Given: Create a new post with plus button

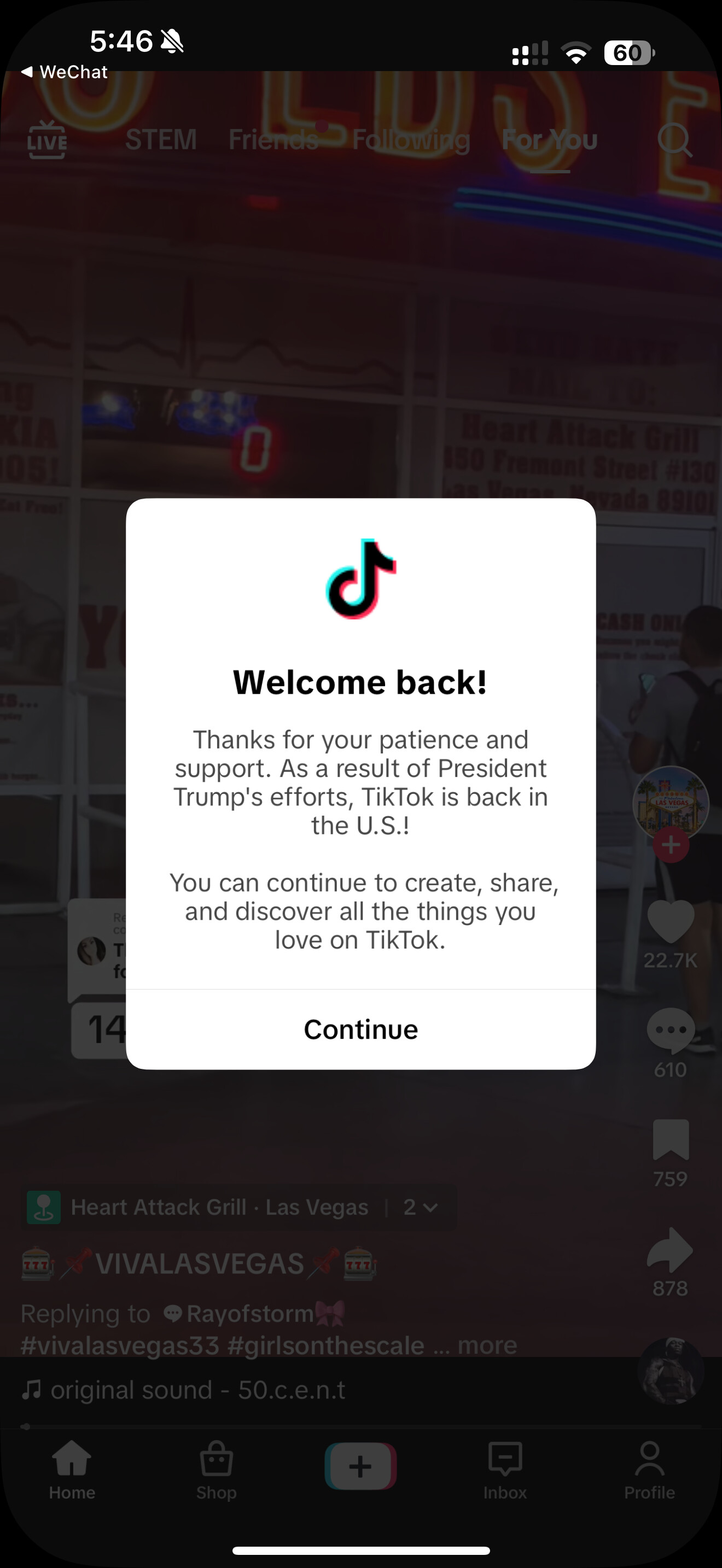Looking at the screenshot, I should point(360,1466).
